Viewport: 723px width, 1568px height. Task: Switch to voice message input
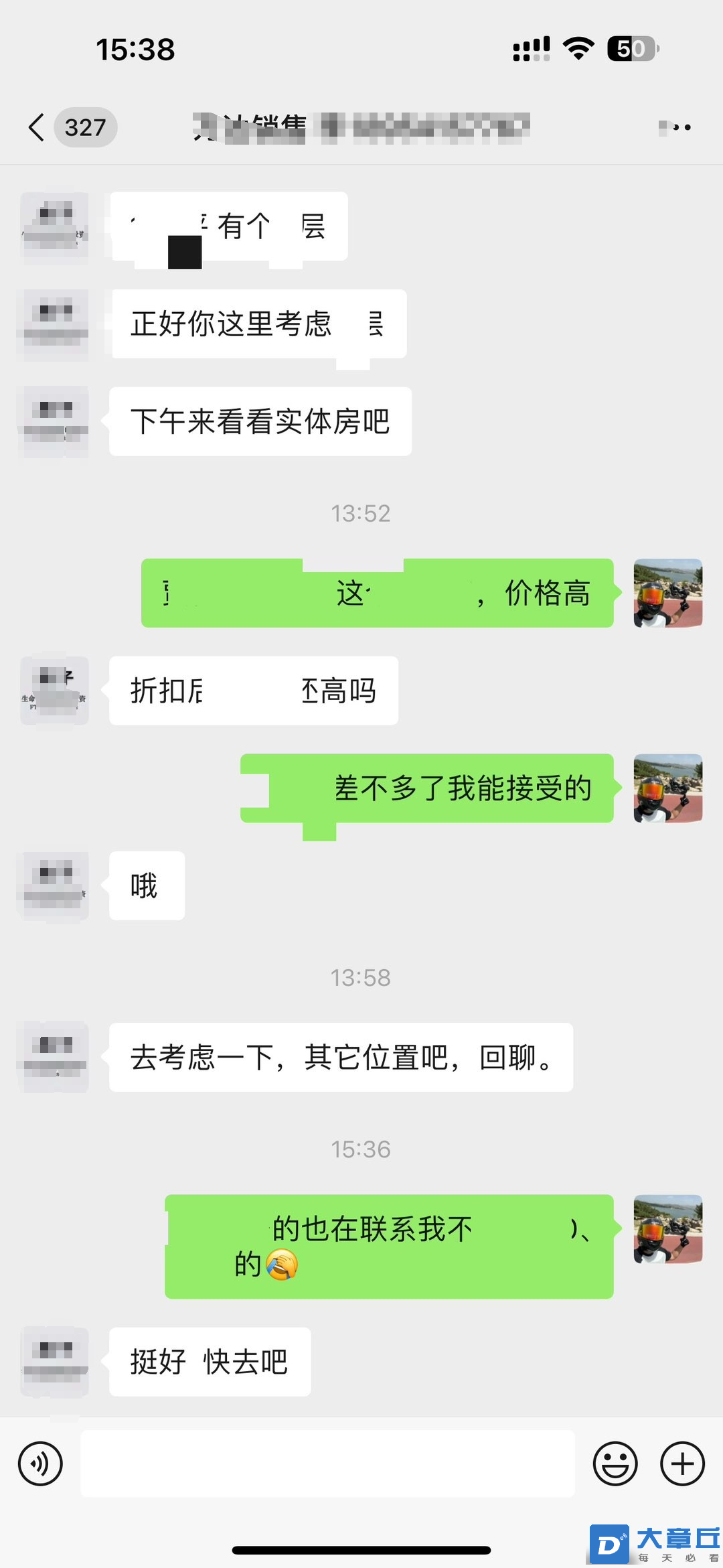(40, 1464)
